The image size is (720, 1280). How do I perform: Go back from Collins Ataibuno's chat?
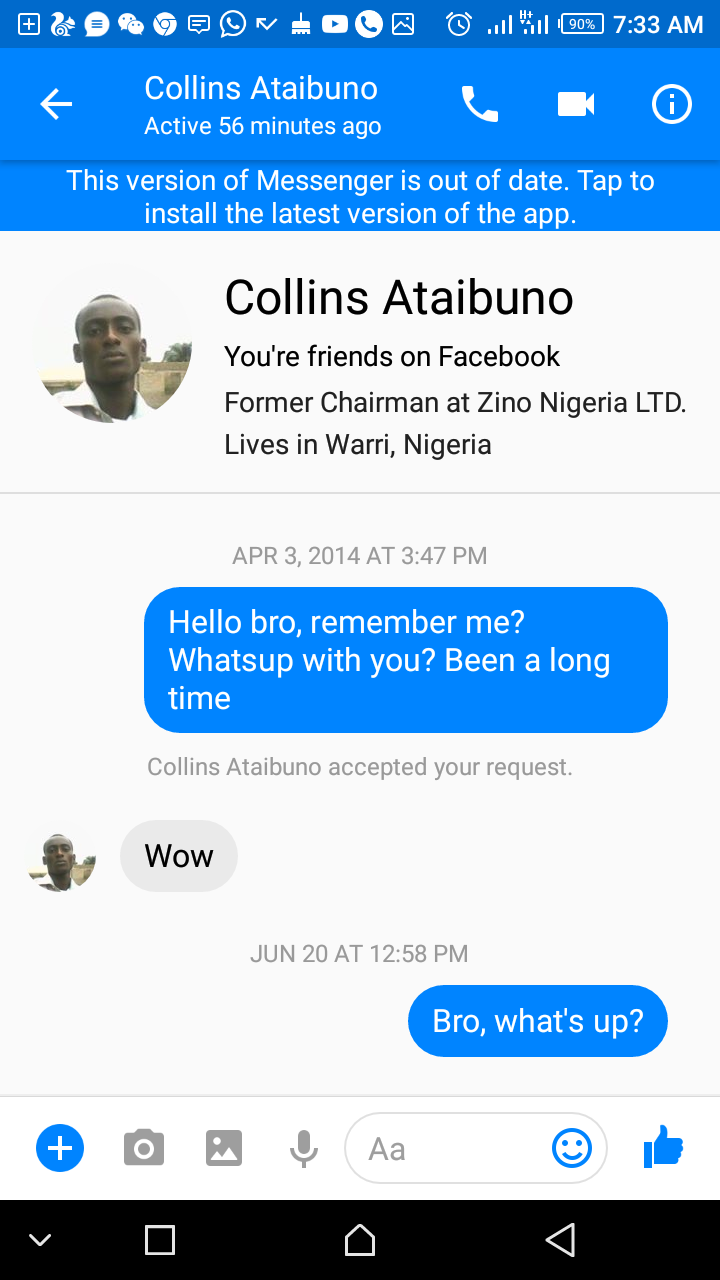pyautogui.click(x=56, y=104)
